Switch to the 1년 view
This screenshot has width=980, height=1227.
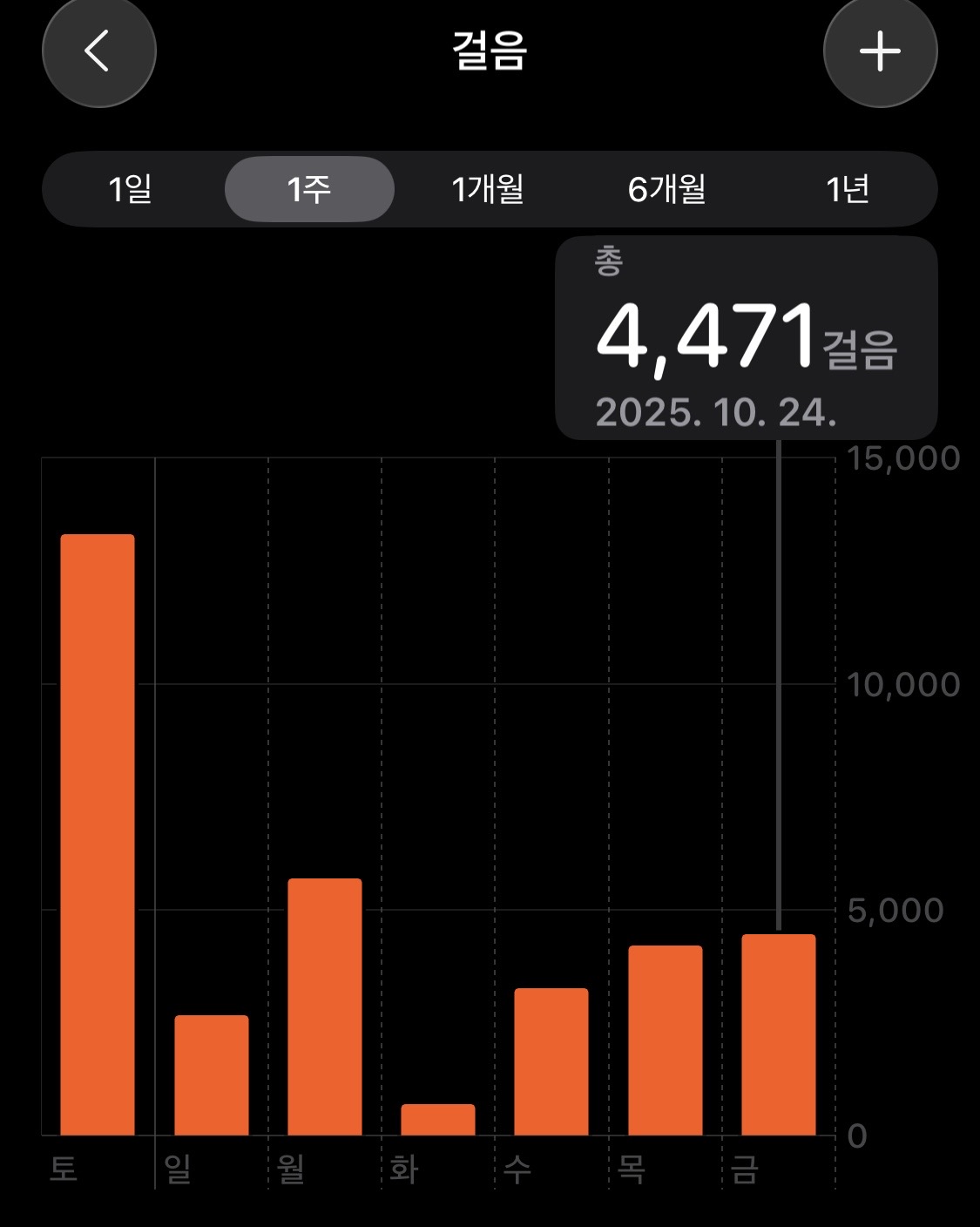point(847,189)
